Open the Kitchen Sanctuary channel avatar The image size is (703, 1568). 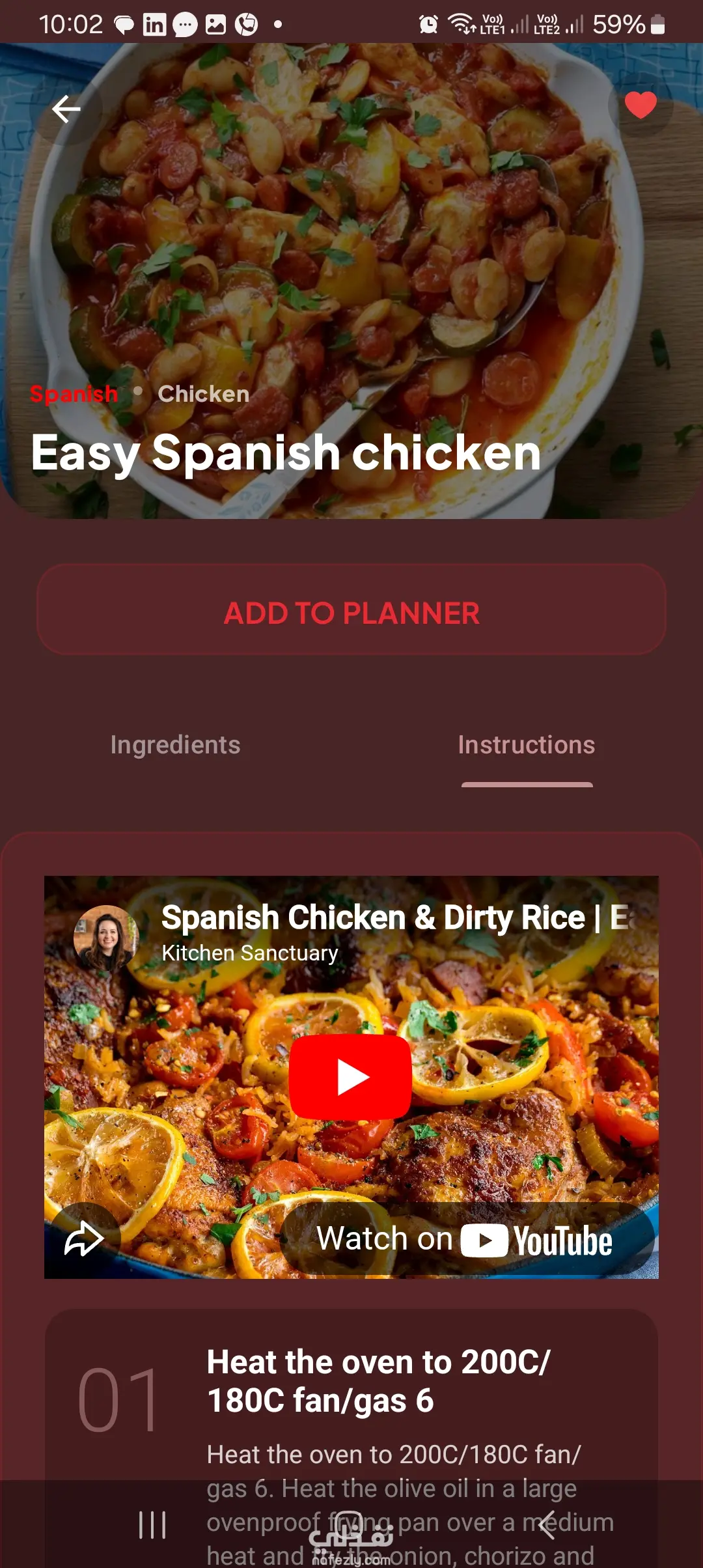(105, 938)
